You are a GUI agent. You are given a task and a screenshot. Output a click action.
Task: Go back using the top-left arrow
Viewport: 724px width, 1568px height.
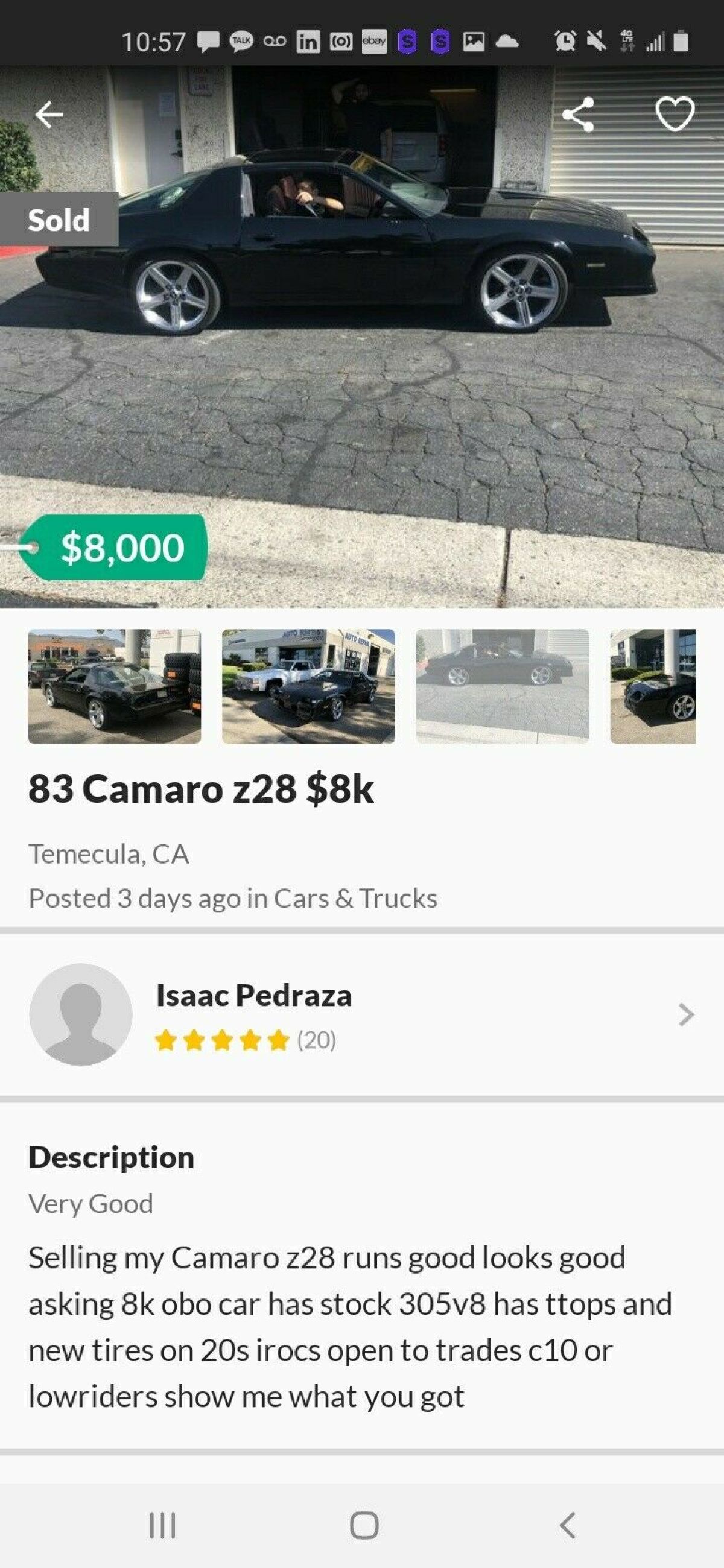(x=49, y=114)
